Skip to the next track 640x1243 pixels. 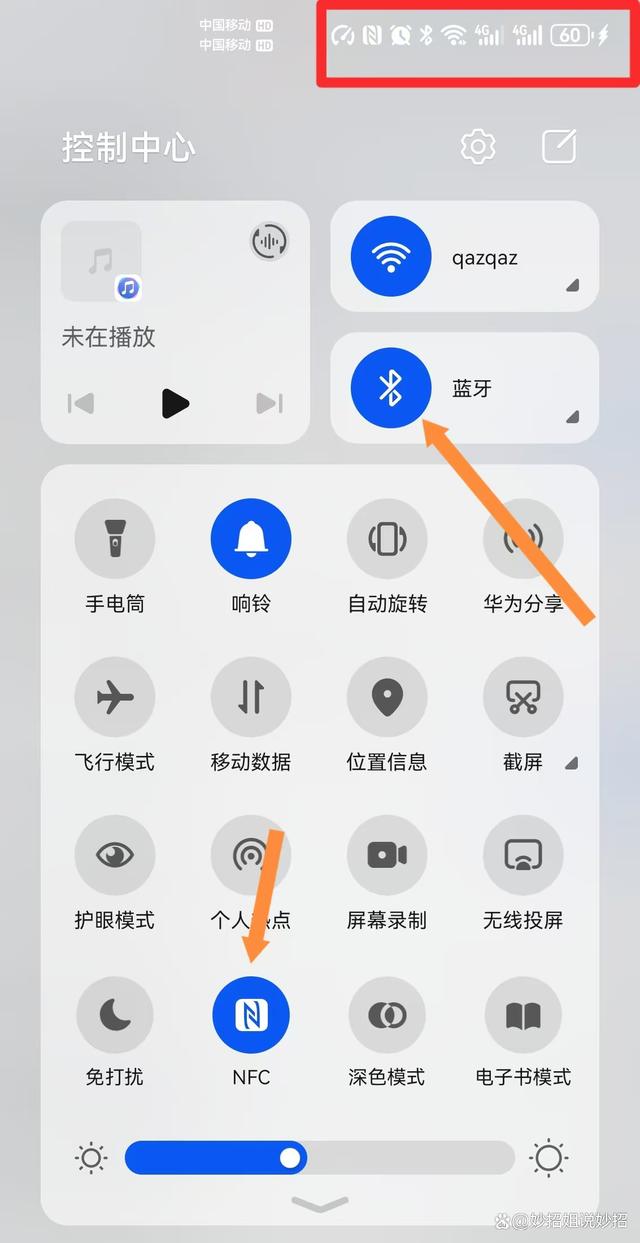click(x=269, y=403)
